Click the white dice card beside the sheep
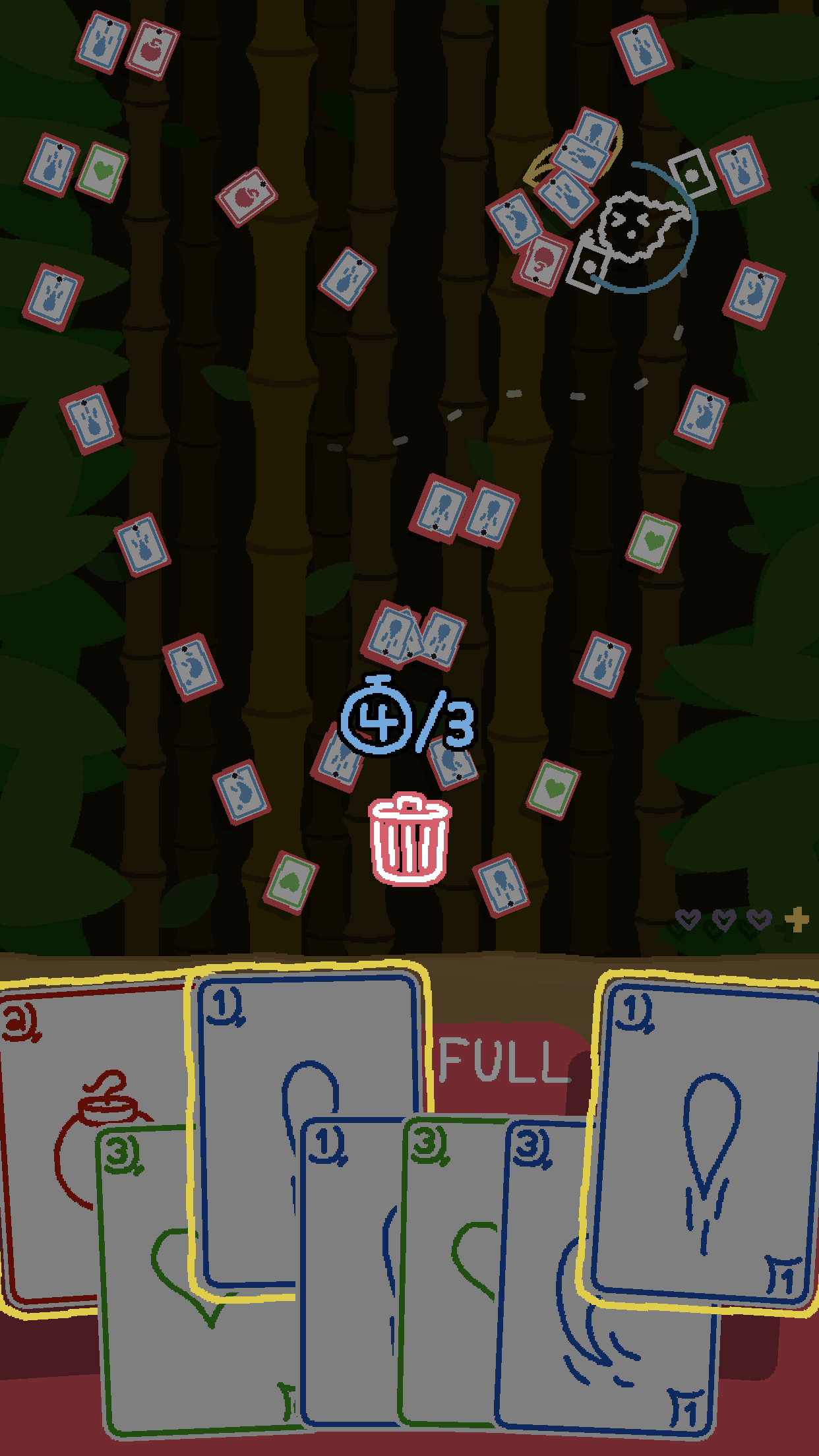 [691, 175]
